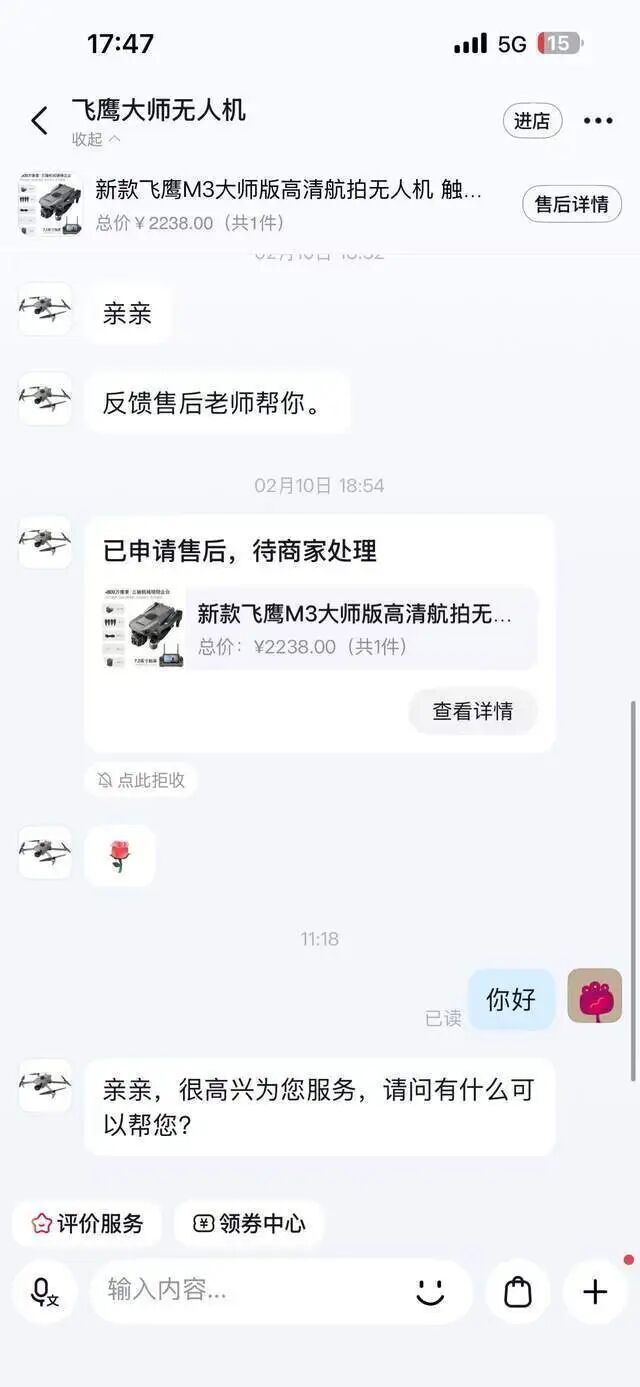The height and width of the screenshot is (1387, 640).
Task: Open the three-dot overflow menu
Action: (598, 121)
